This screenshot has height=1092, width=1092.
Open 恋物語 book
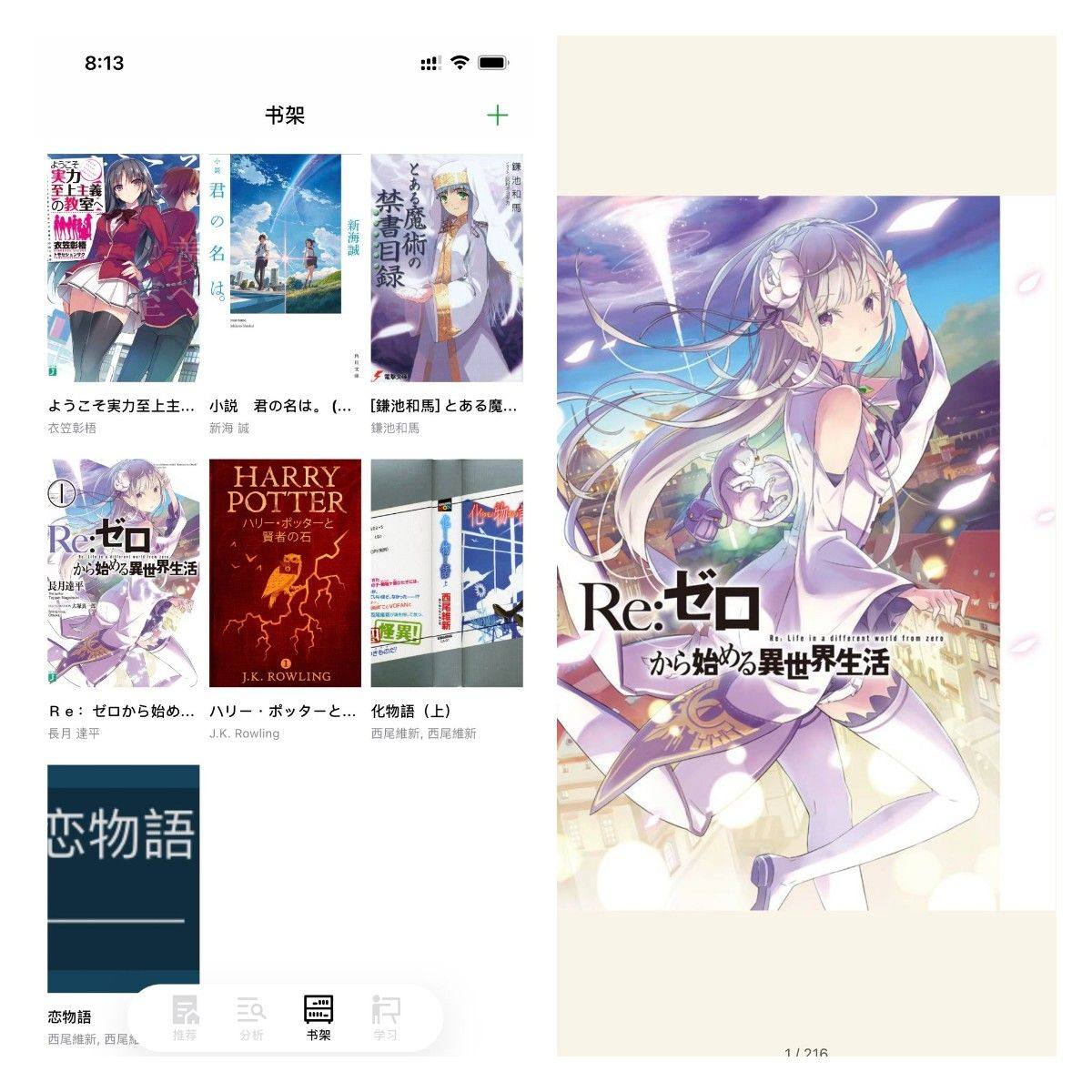coord(123,878)
